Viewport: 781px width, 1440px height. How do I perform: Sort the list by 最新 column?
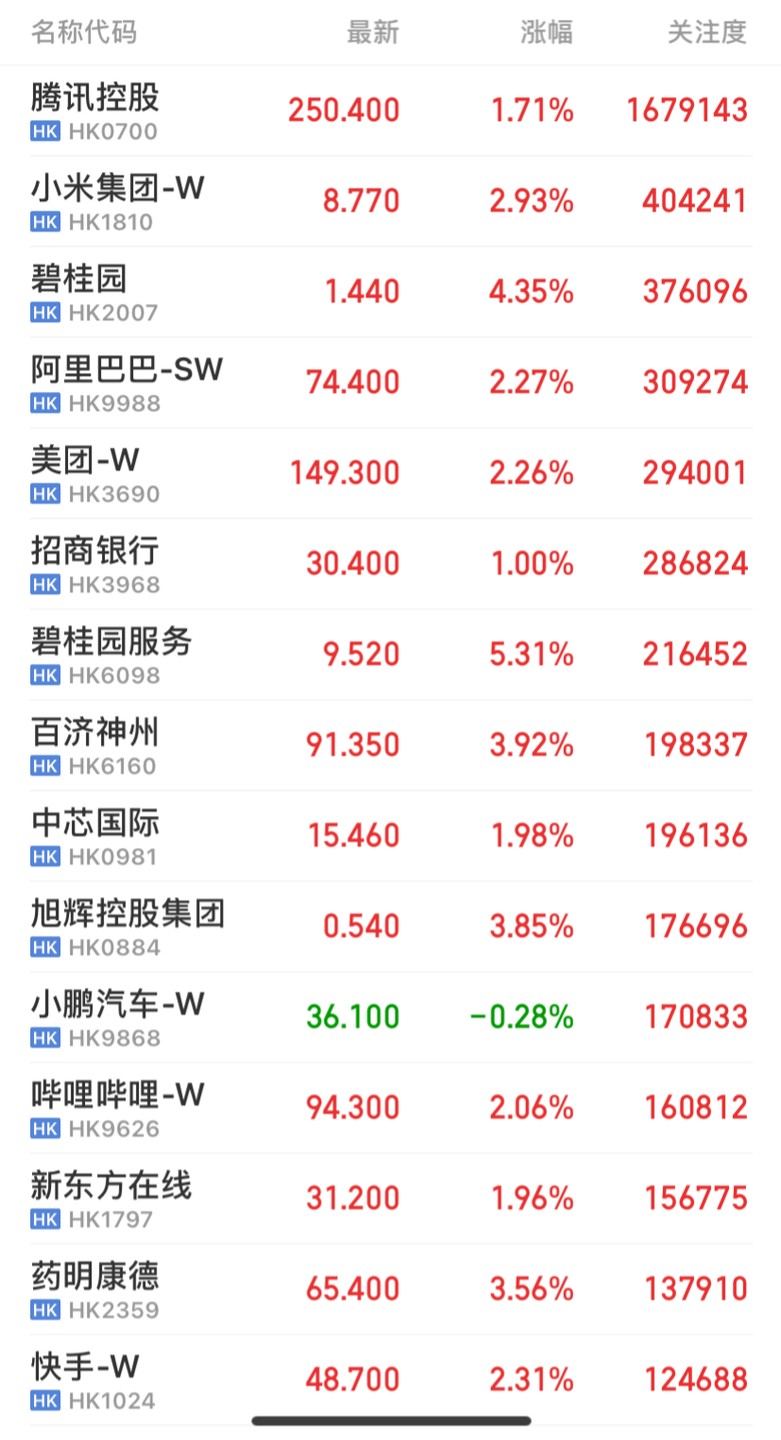pos(372,33)
